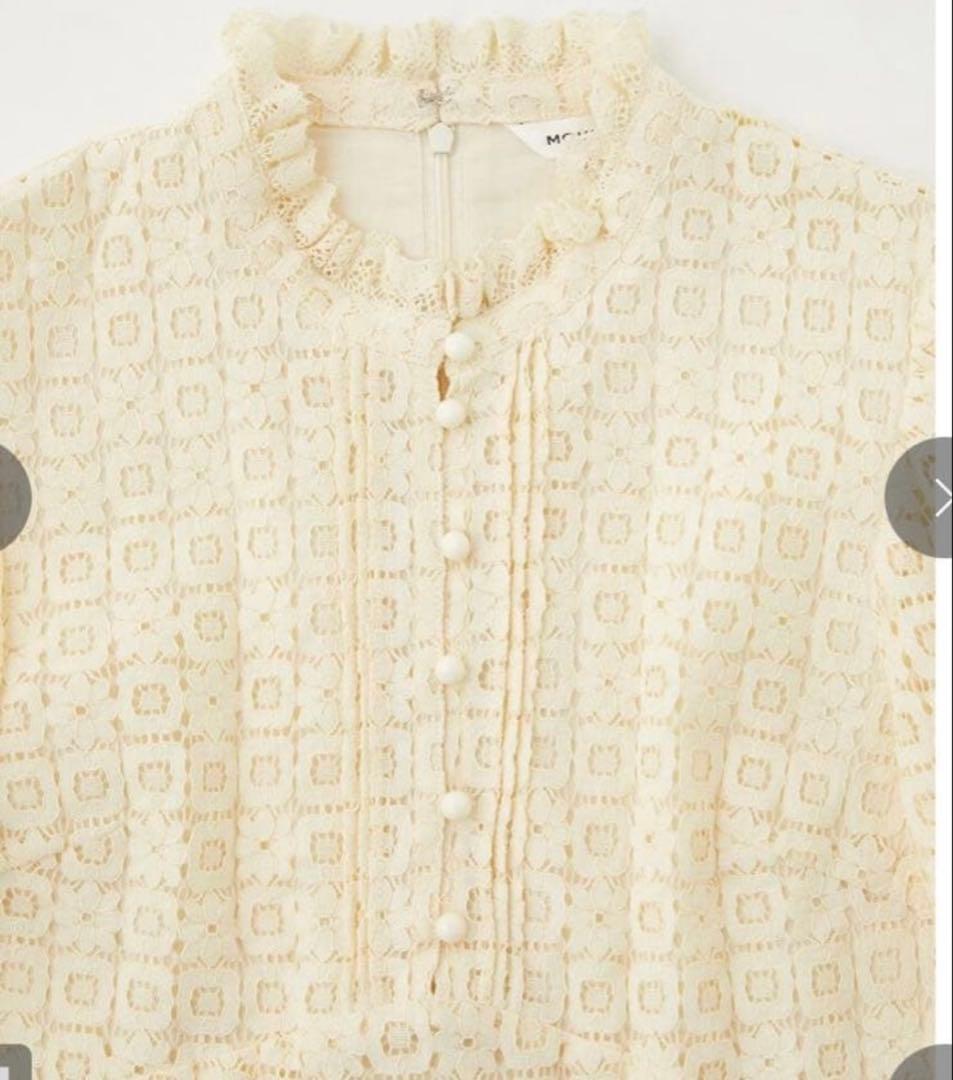Go to the next product image

pos(932,497)
